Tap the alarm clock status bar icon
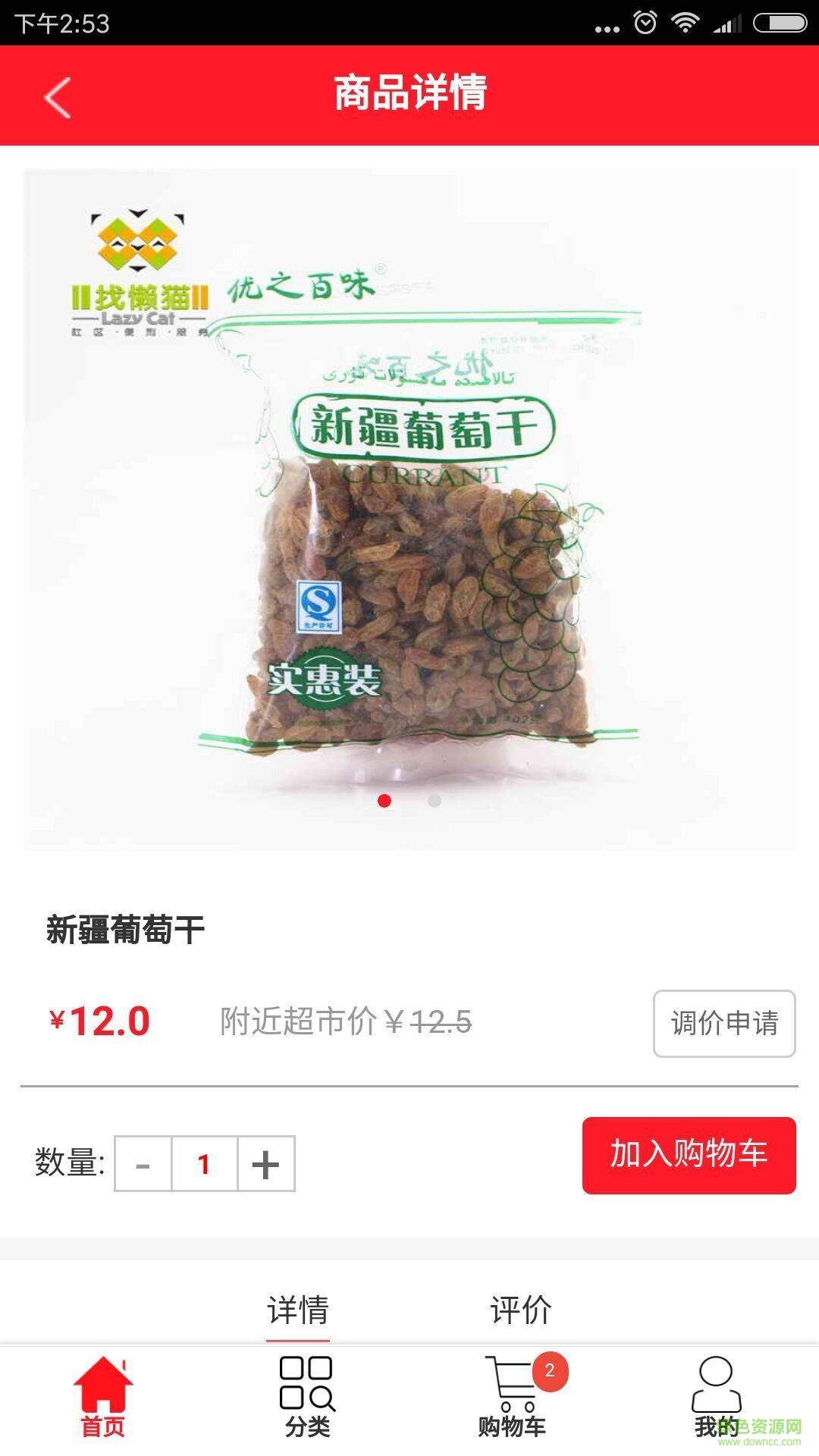The height and width of the screenshot is (1456, 819). [x=644, y=23]
